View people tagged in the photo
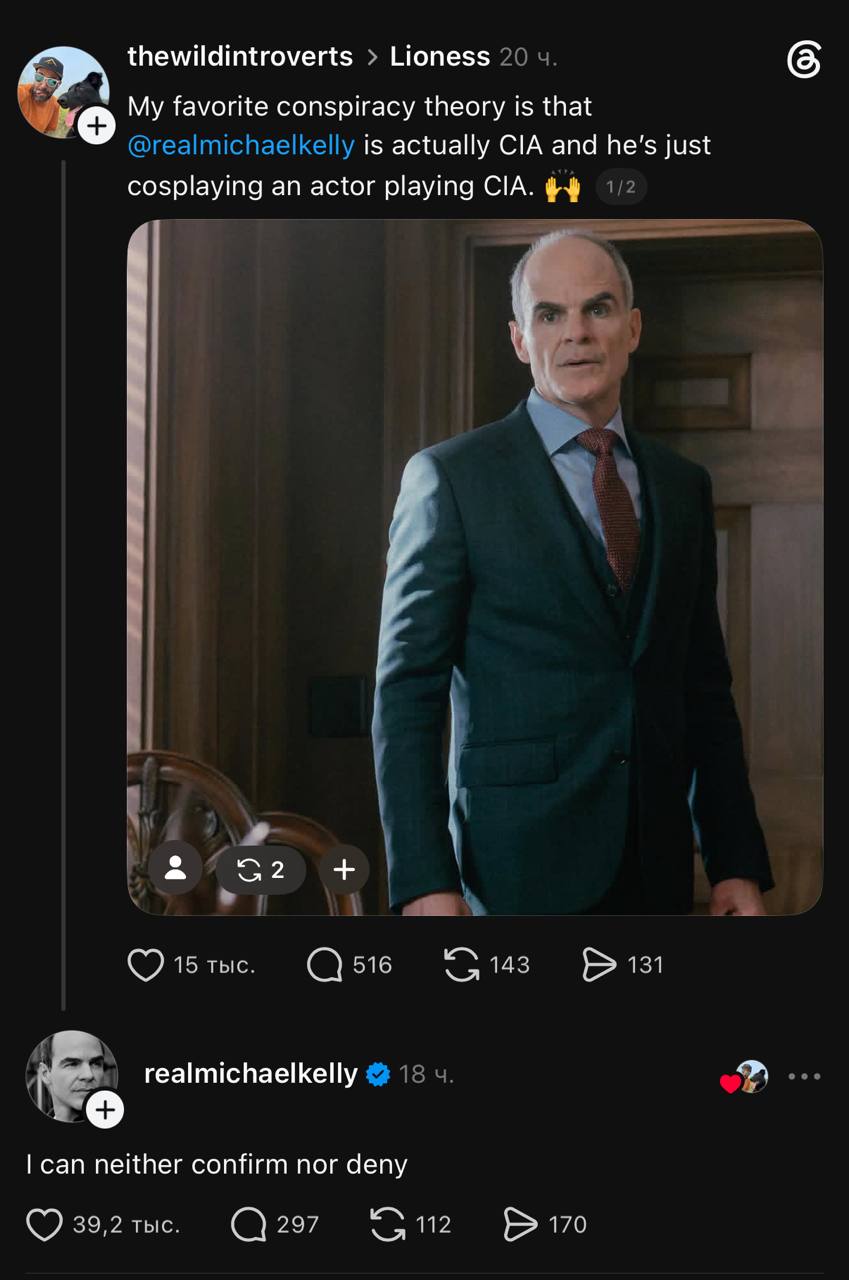The image size is (849, 1280). pos(176,870)
